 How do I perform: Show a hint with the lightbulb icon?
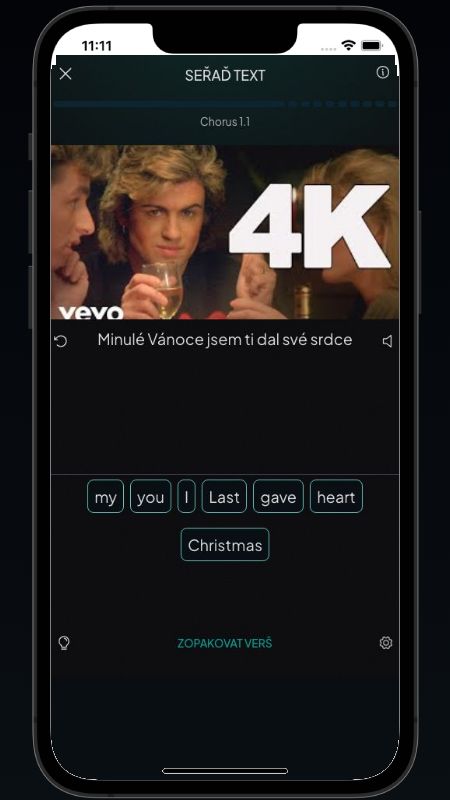pos(64,643)
